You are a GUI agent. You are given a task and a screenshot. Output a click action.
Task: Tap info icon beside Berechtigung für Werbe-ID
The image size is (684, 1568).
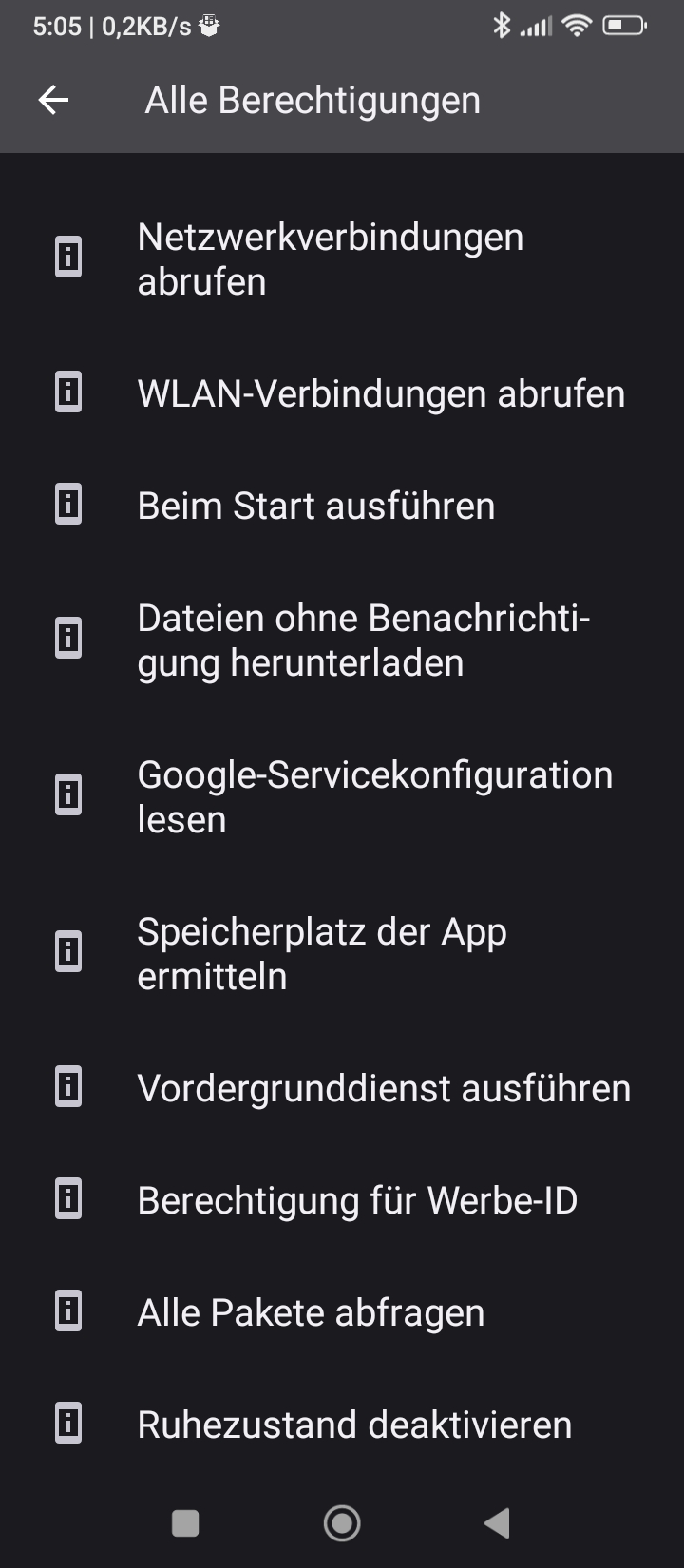66,1198
